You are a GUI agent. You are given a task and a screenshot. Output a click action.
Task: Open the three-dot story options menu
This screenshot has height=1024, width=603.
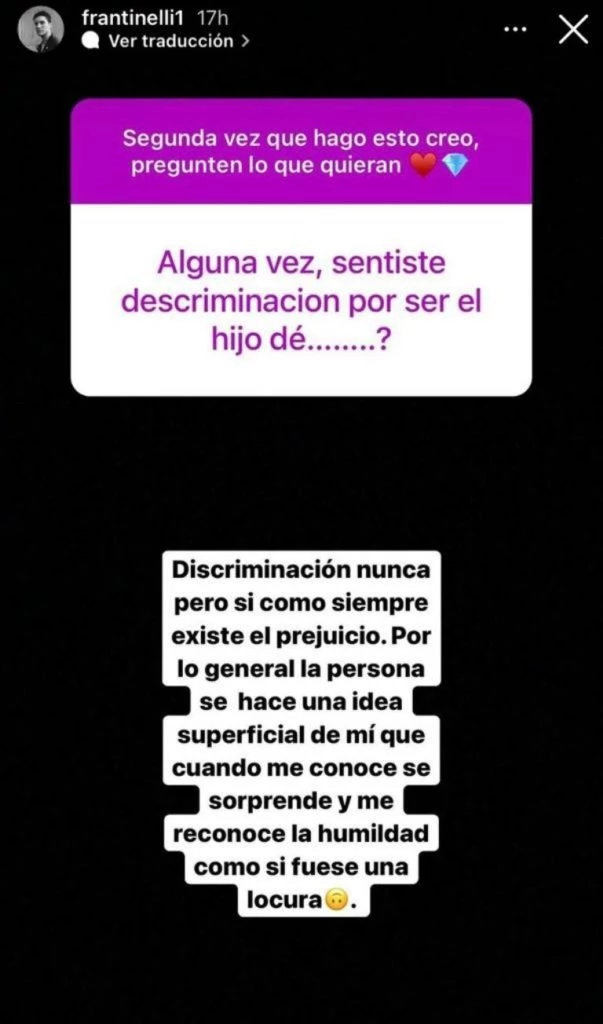[x=514, y=30]
